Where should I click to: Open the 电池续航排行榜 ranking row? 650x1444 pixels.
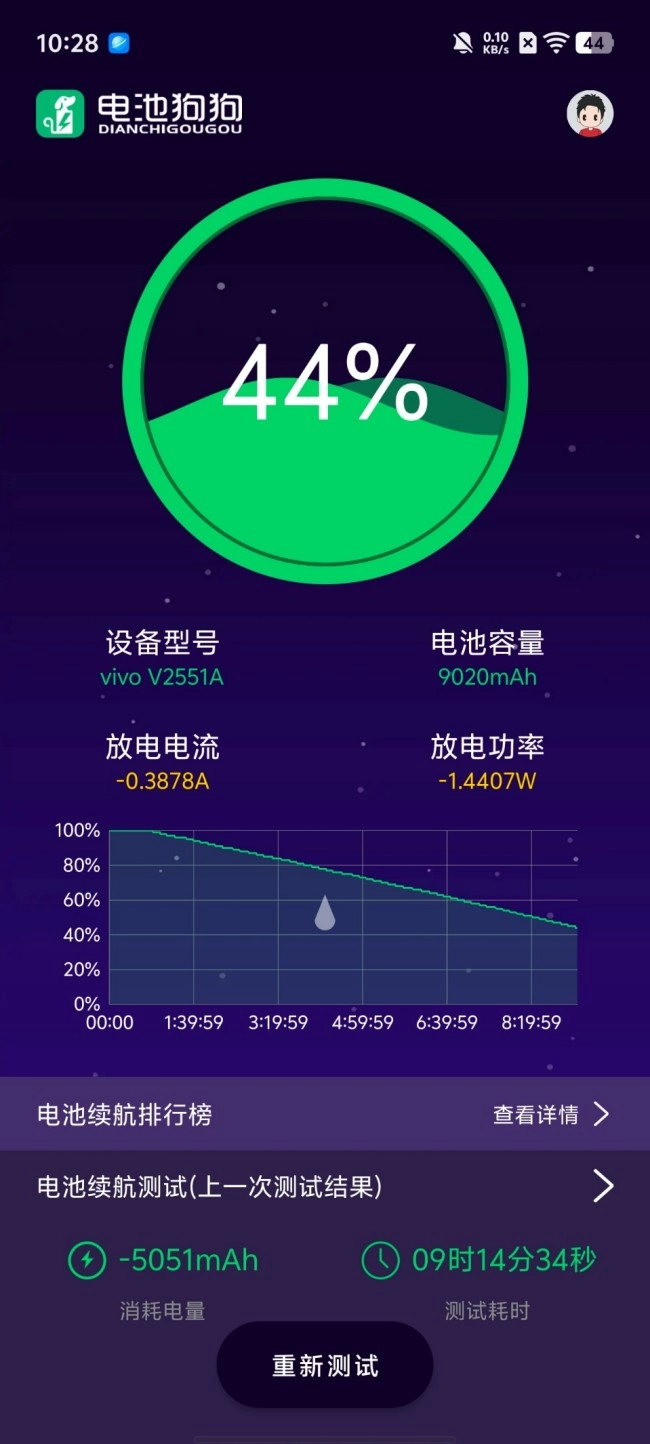point(324,1114)
